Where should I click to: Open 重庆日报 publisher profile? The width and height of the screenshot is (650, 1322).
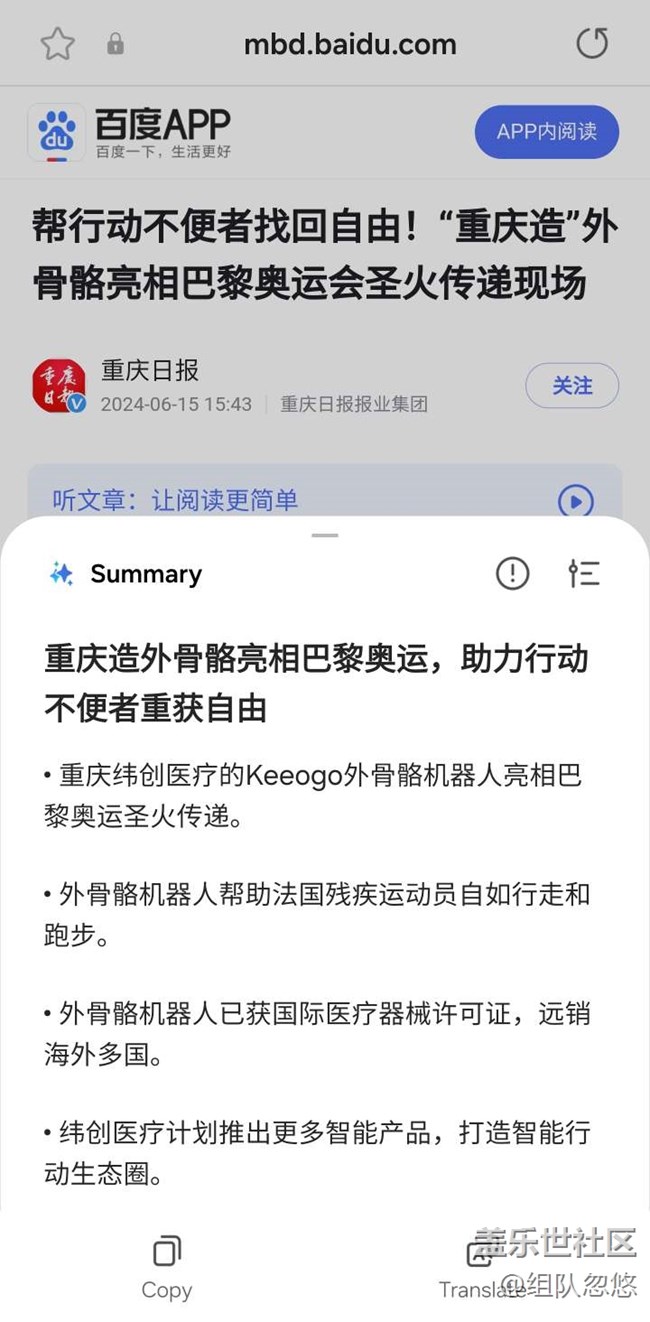(x=150, y=371)
